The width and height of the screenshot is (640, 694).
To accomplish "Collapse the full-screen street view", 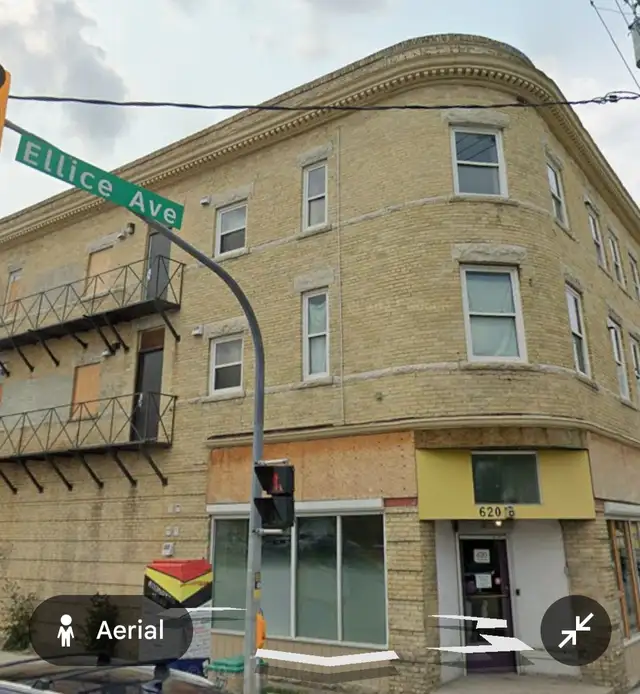I will [x=575, y=630].
